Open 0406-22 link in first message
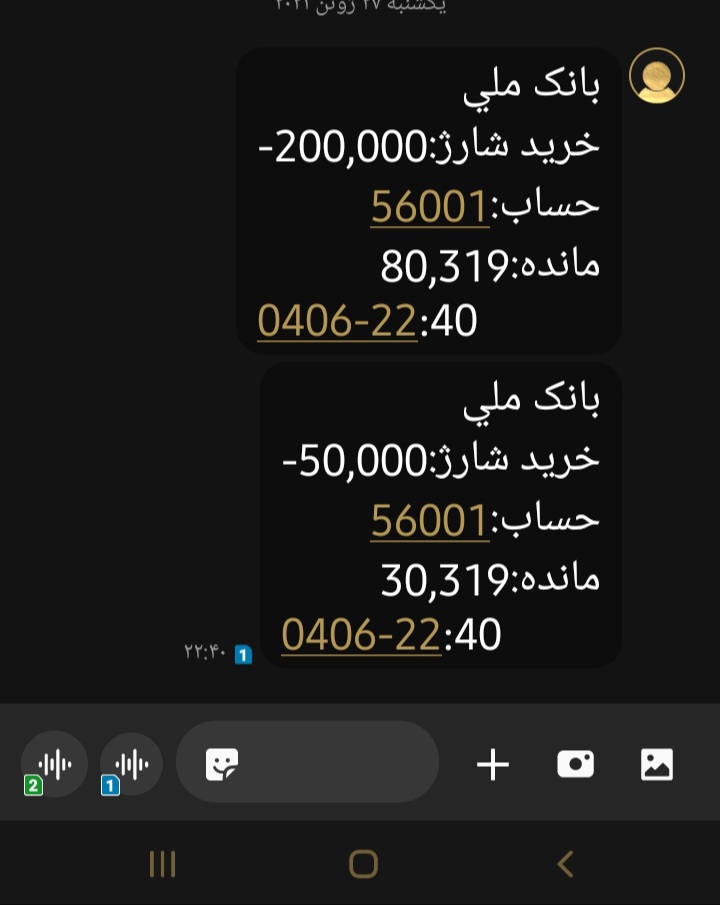The width and height of the screenshot is (720, 905). coord(337,321)
